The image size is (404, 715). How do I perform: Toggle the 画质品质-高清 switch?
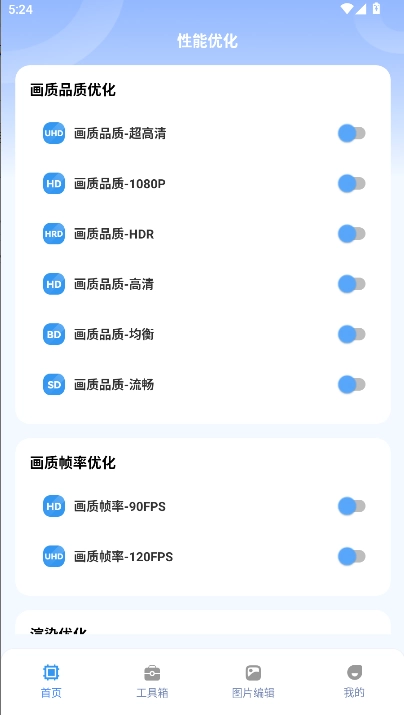[x=352, y=284]
